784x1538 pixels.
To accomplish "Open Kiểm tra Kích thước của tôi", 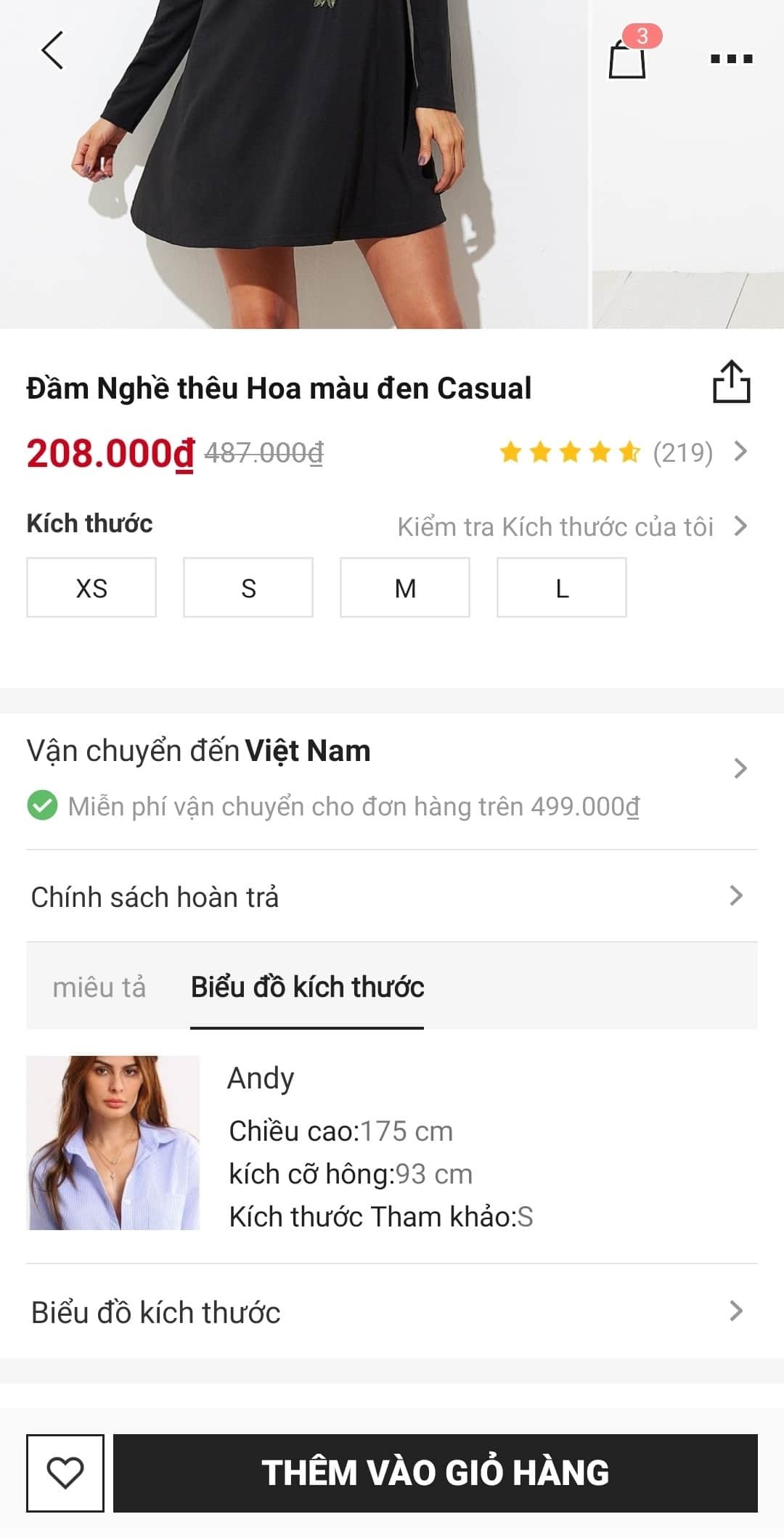I will (571, 526).
